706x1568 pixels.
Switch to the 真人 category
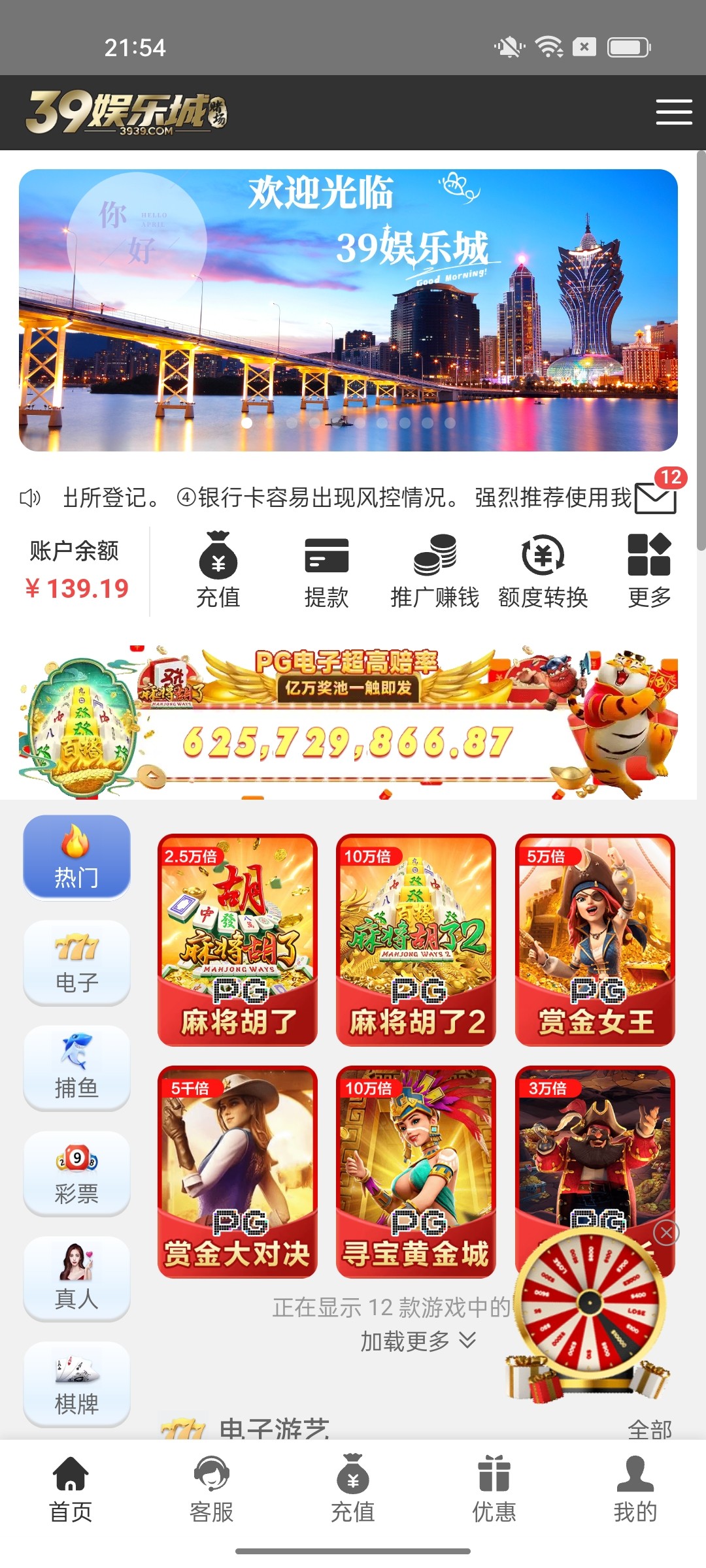pyautogui.click(x=76, y=1279)
